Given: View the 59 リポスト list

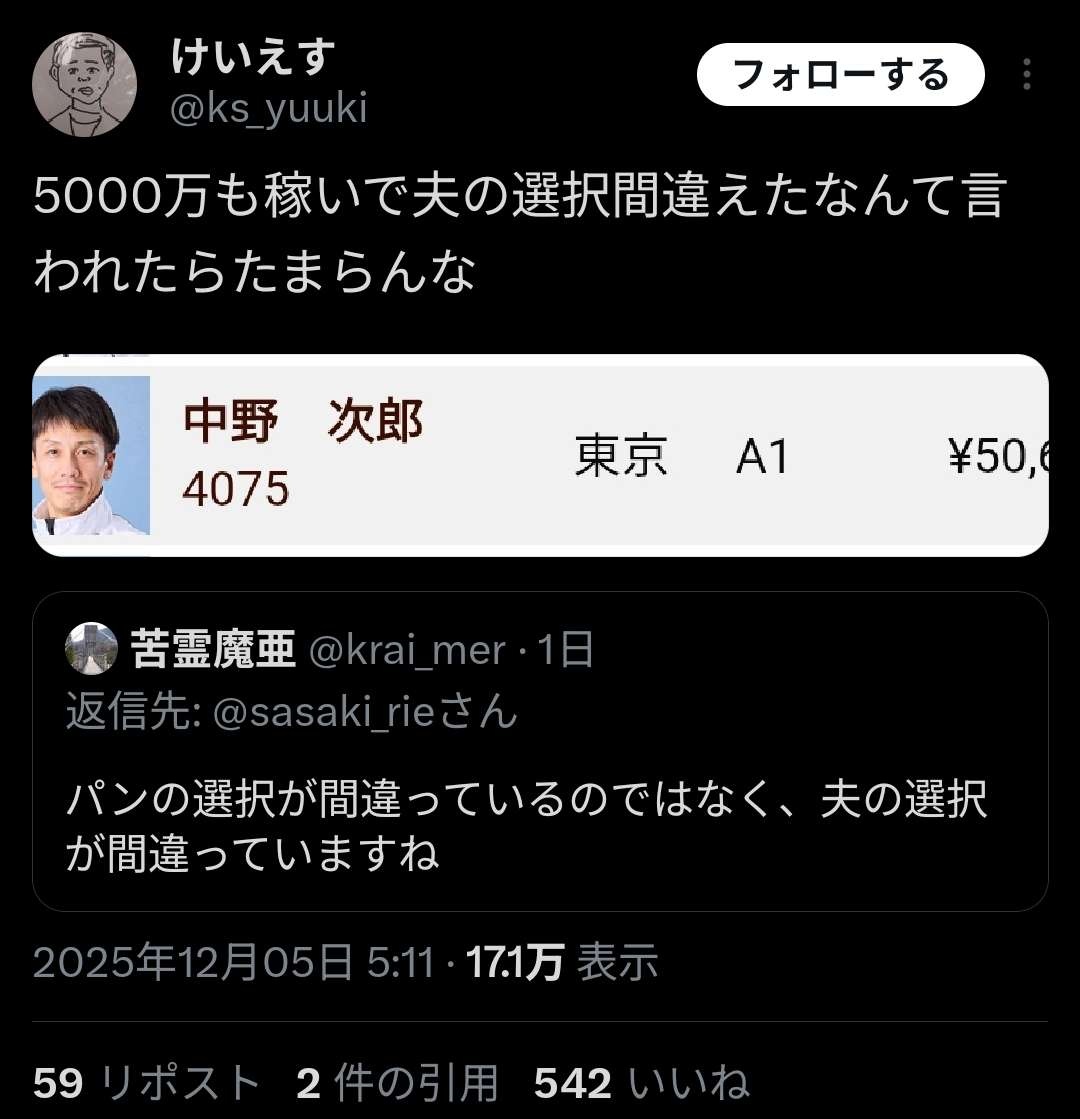Looking at the screenshot, I should pyautogui.click(x=146, y=1083).
